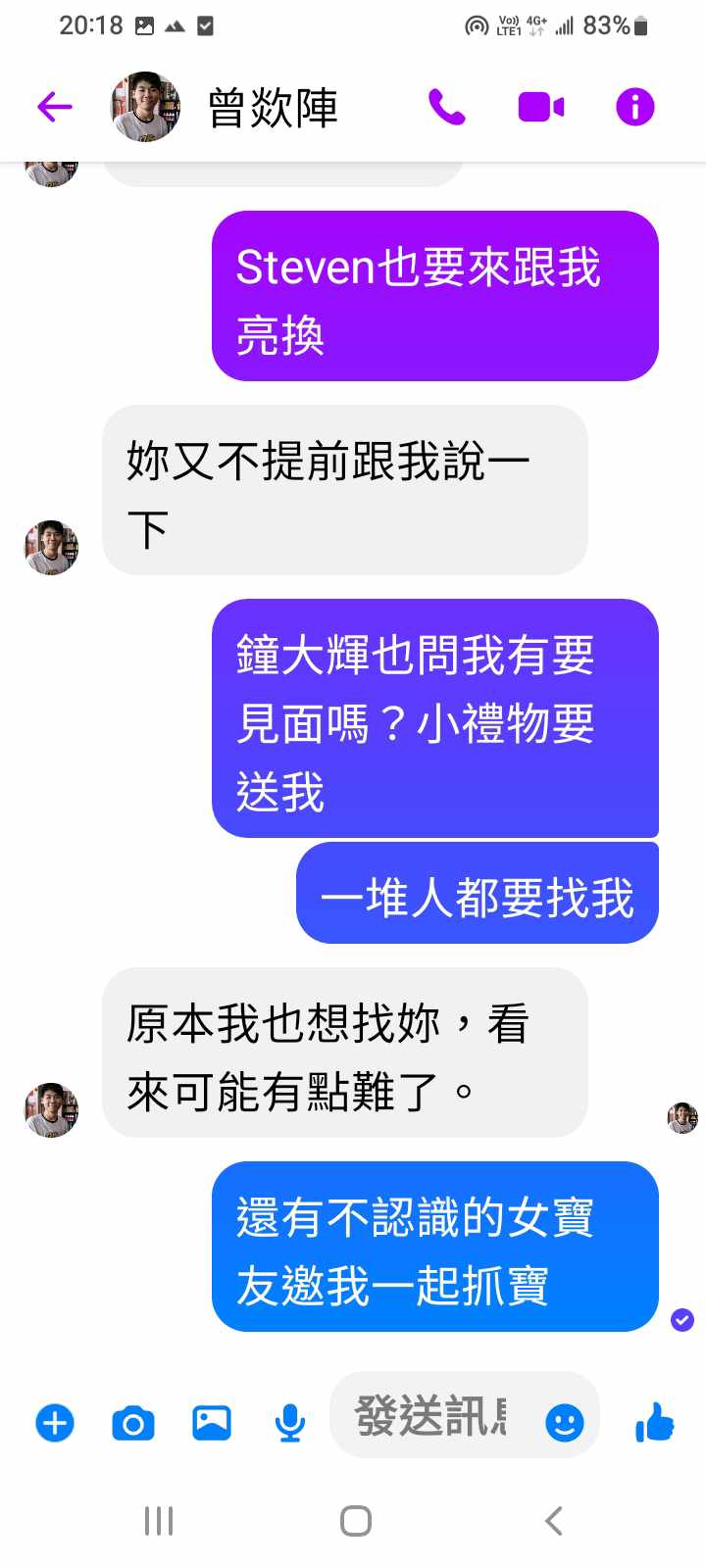Open the emoji picker
This screenshot has width=706, height=1568.
tap(565, 1422)
